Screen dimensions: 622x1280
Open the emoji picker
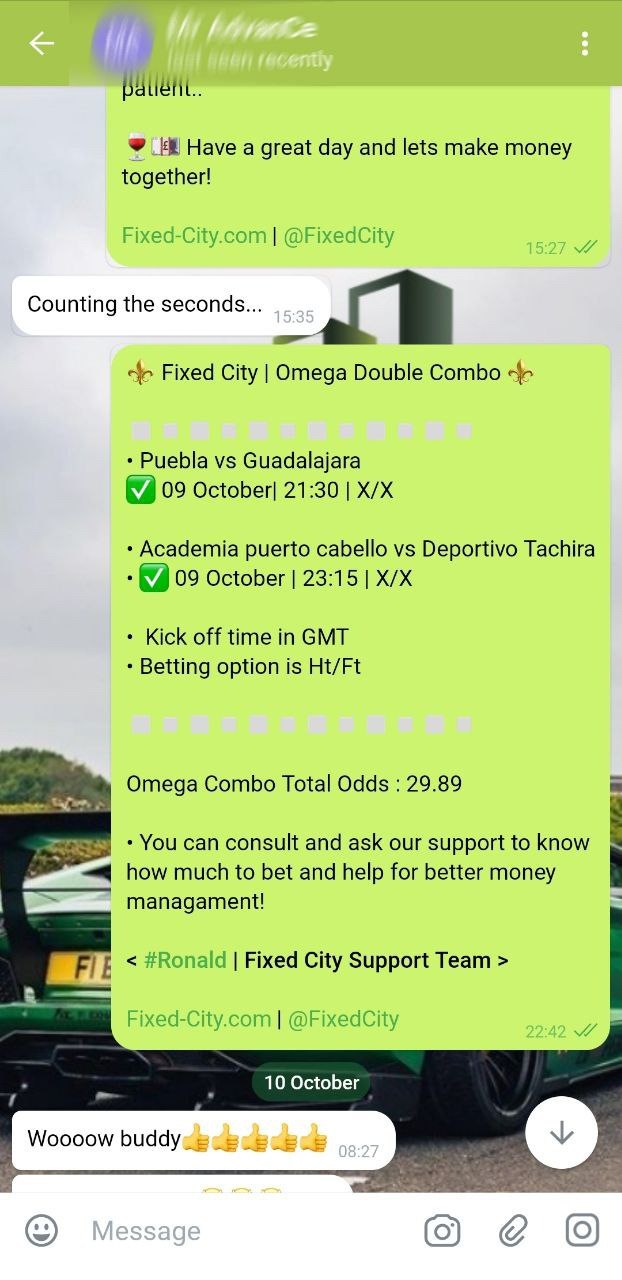(x=41, y=1230)
